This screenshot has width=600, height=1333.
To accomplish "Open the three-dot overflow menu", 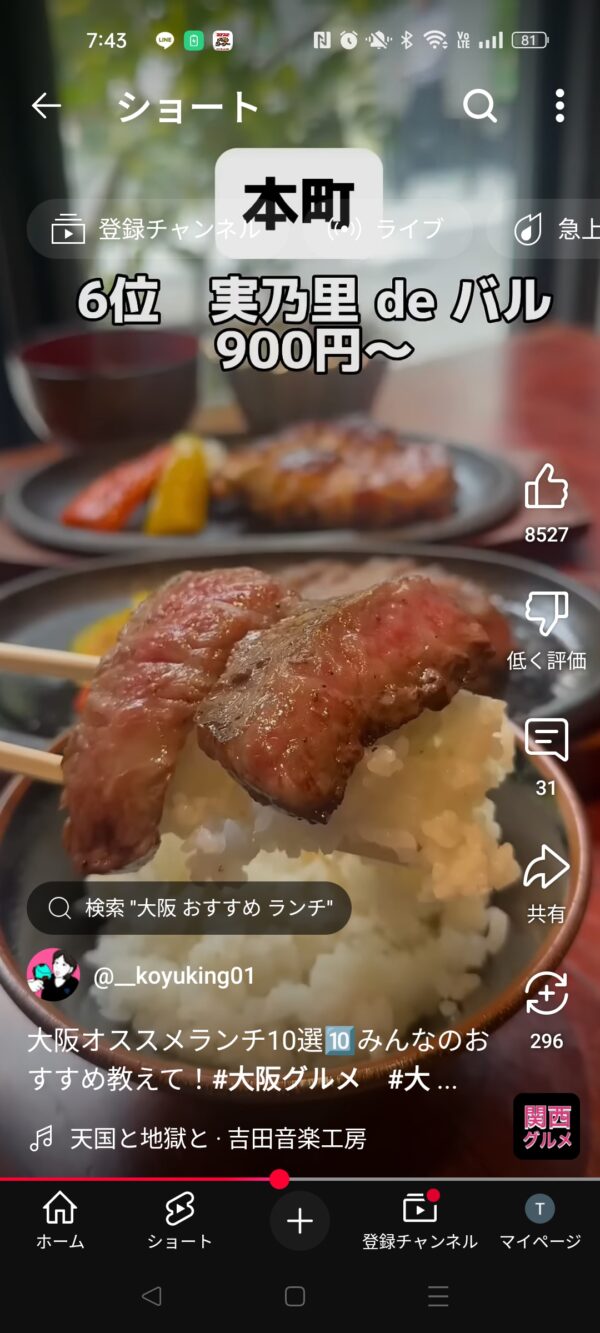I will (x=559, y=106).
